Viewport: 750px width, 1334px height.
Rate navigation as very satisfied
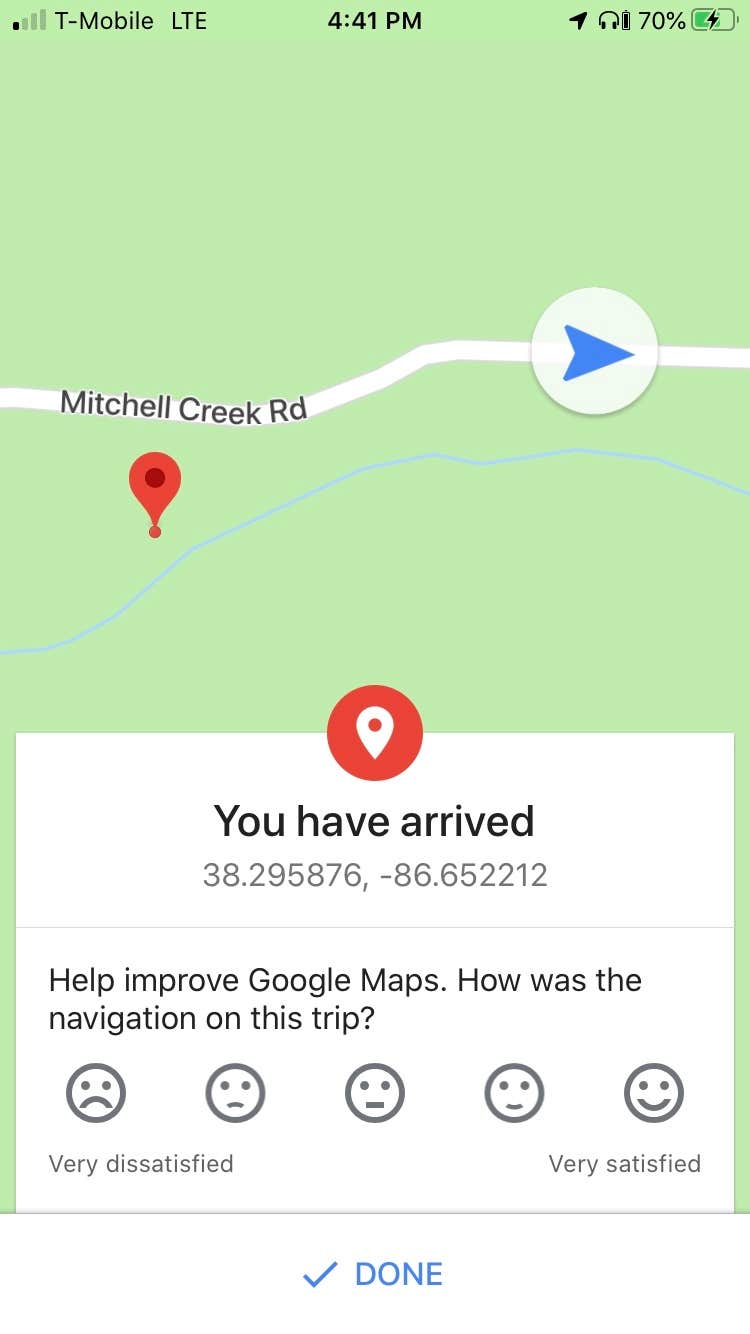[653, 1093]
